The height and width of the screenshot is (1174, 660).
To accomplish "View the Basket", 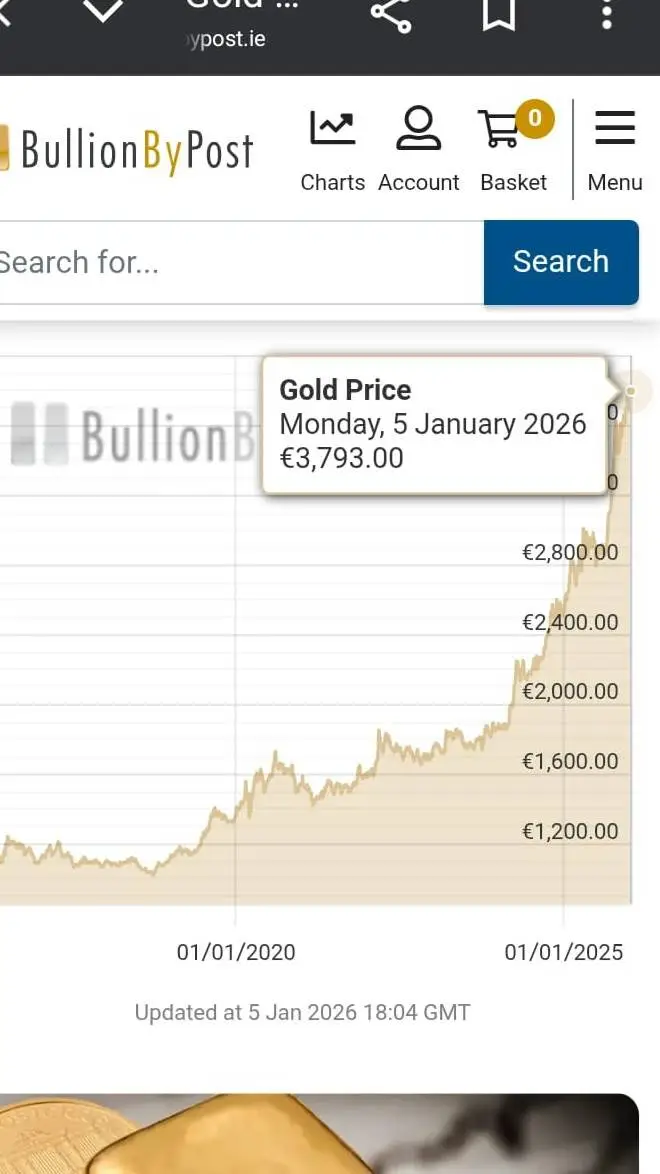I will tap(514, 151).
